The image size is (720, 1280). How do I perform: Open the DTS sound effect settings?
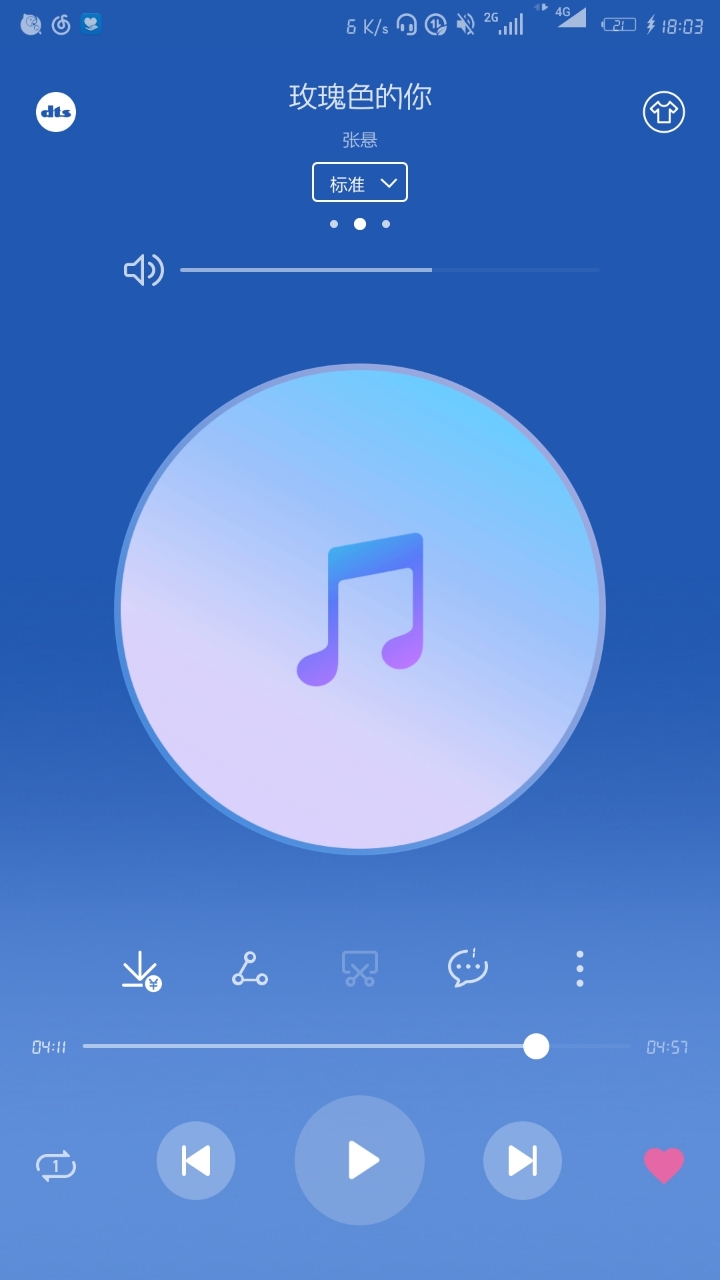[x=56, y=112]
